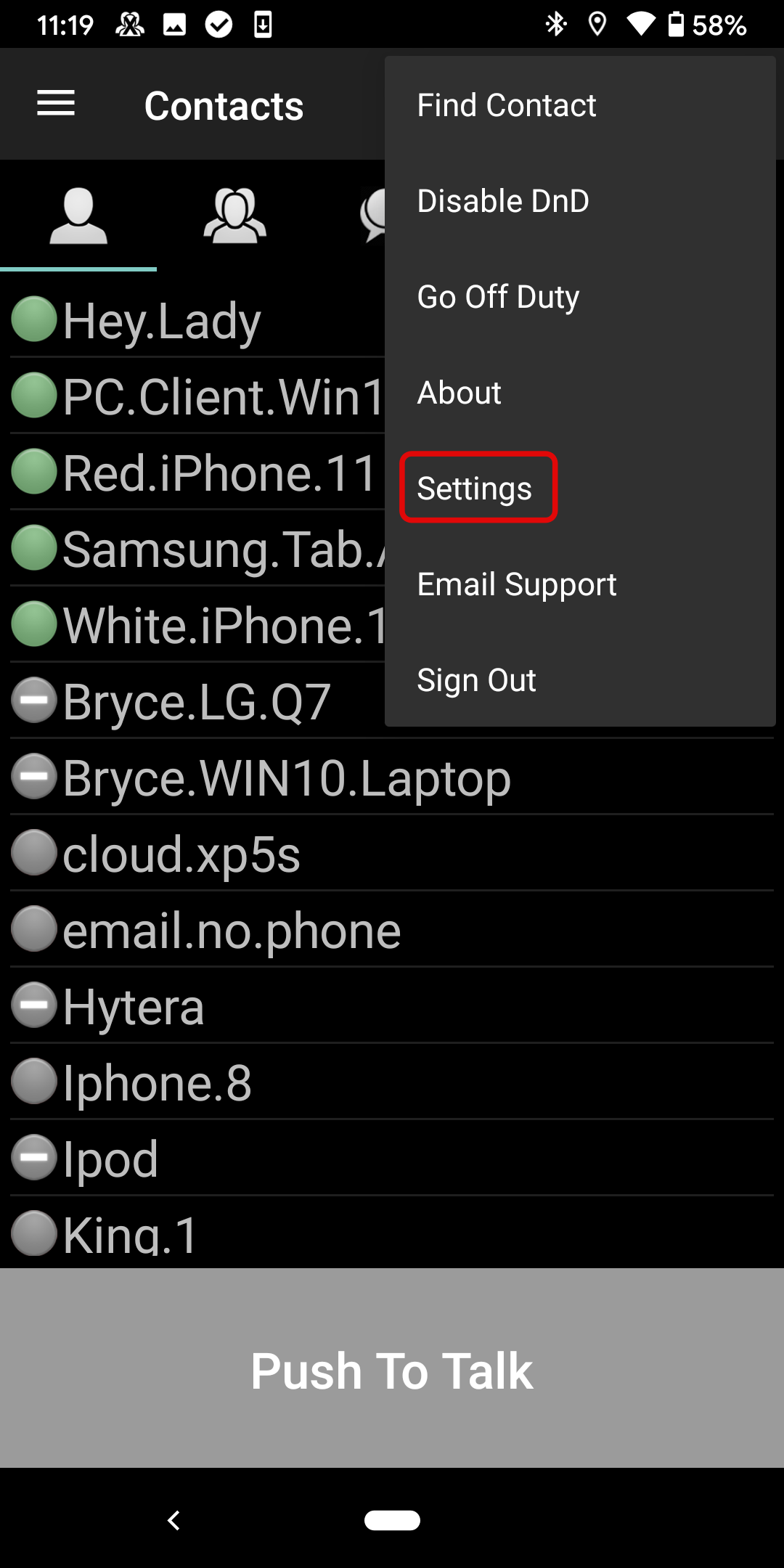Select contact Iphone.8

158,1082
